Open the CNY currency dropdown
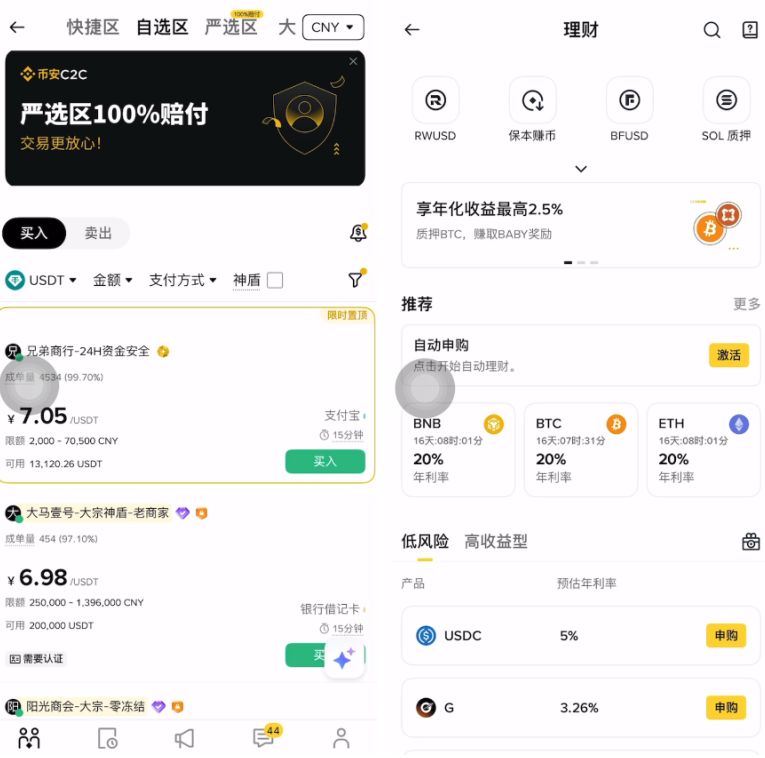This screenshot has width=765, height=758. point(332,27)
